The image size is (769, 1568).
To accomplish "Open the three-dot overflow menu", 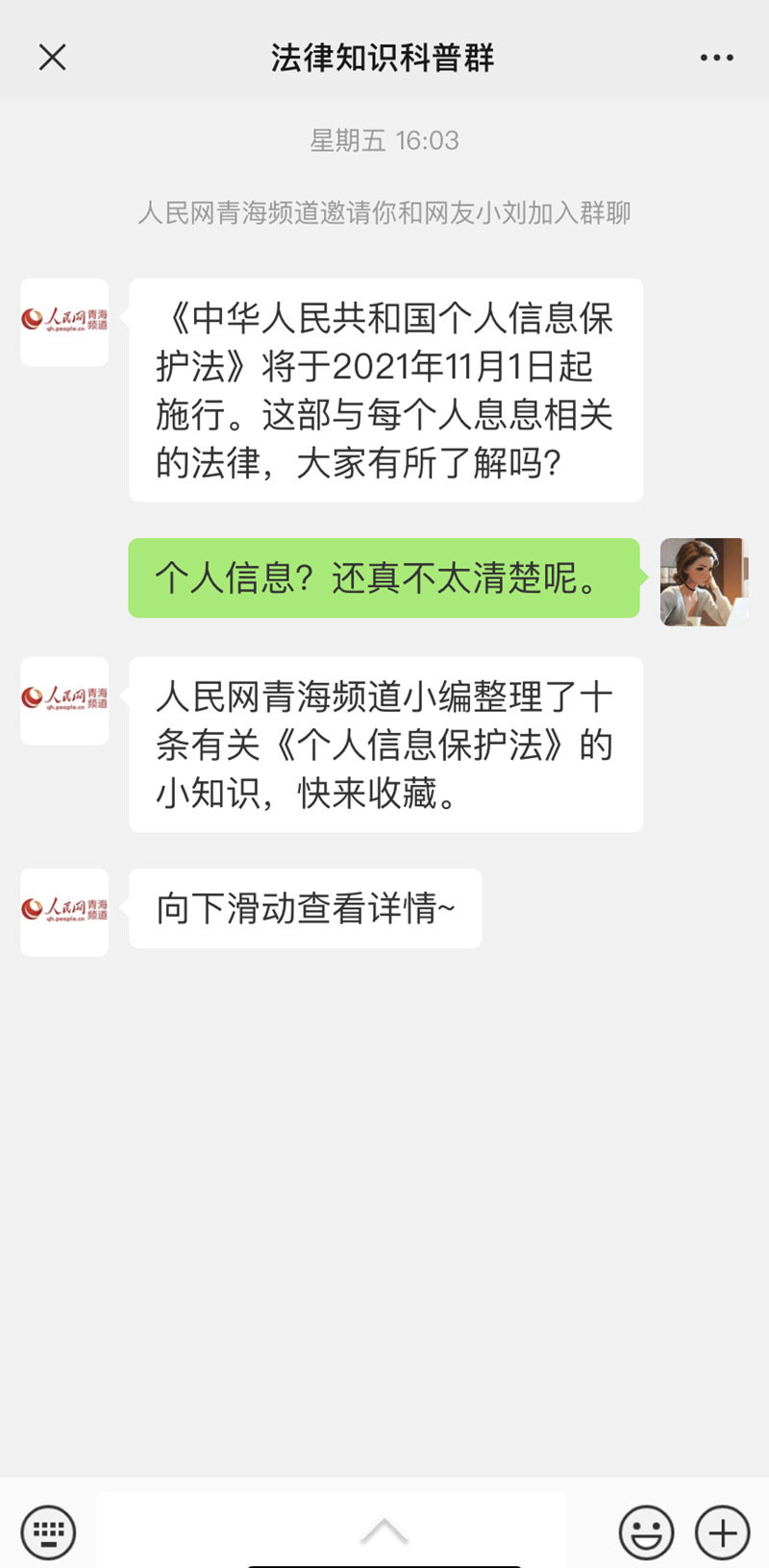I will (716, 58).
